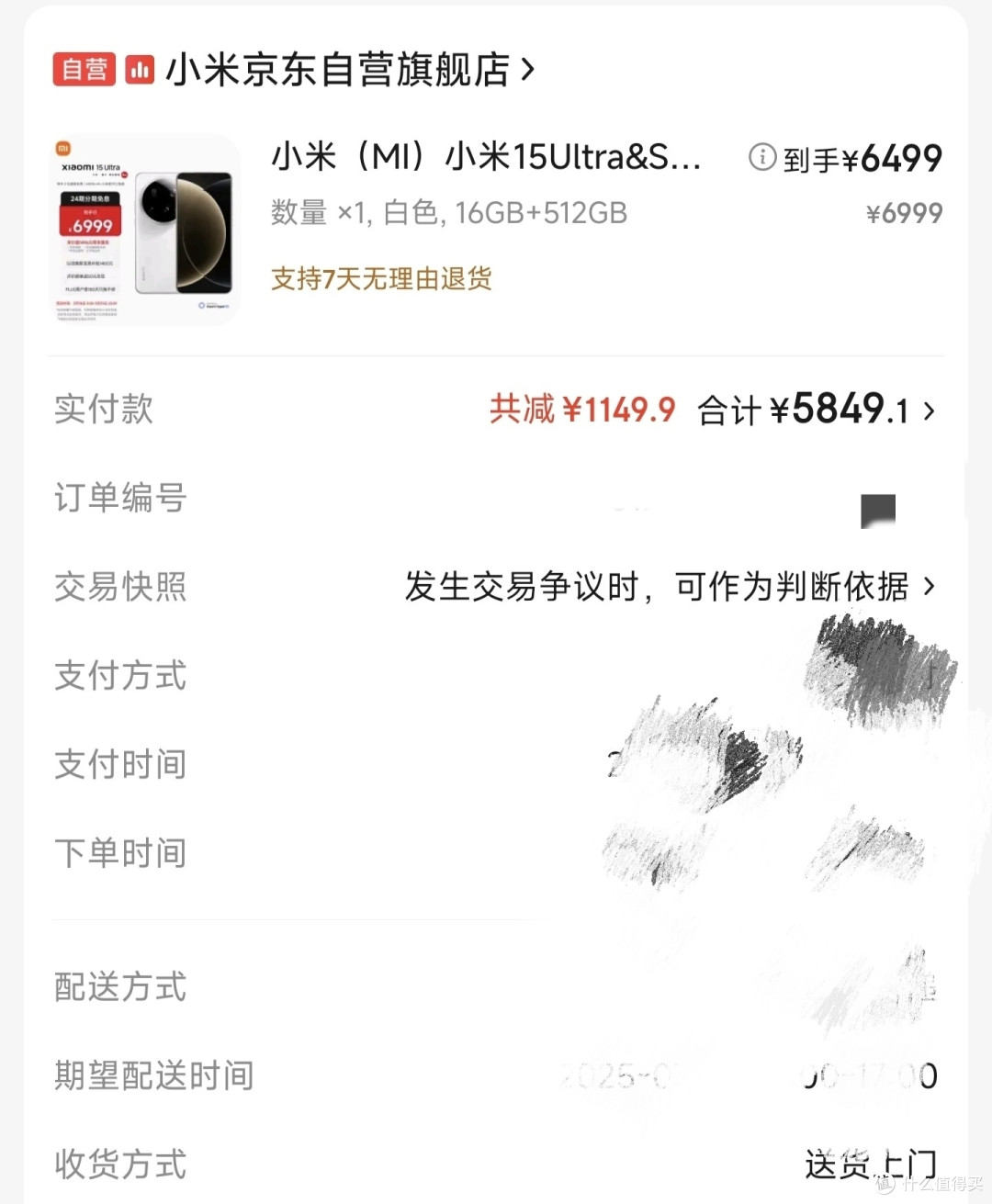Click the bar-chart store icon beside 自营 badge
Screen dimensions: 992x1204
coord(140,70)
